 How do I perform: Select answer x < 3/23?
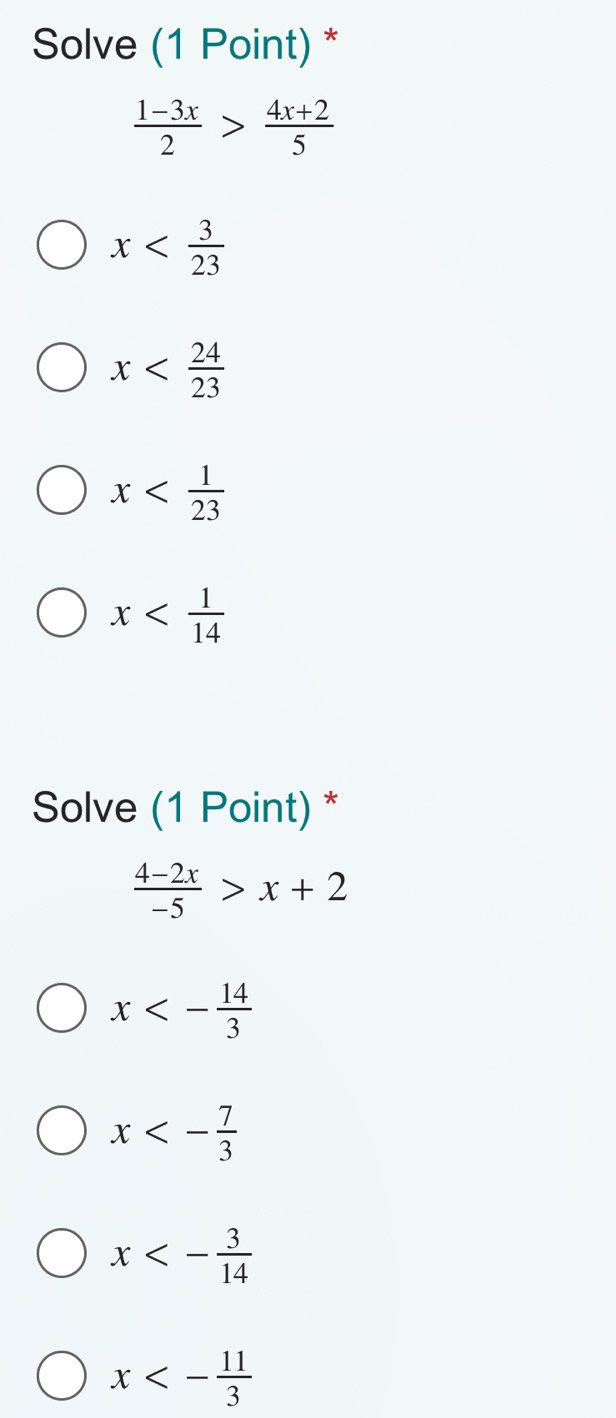(61, 246)
